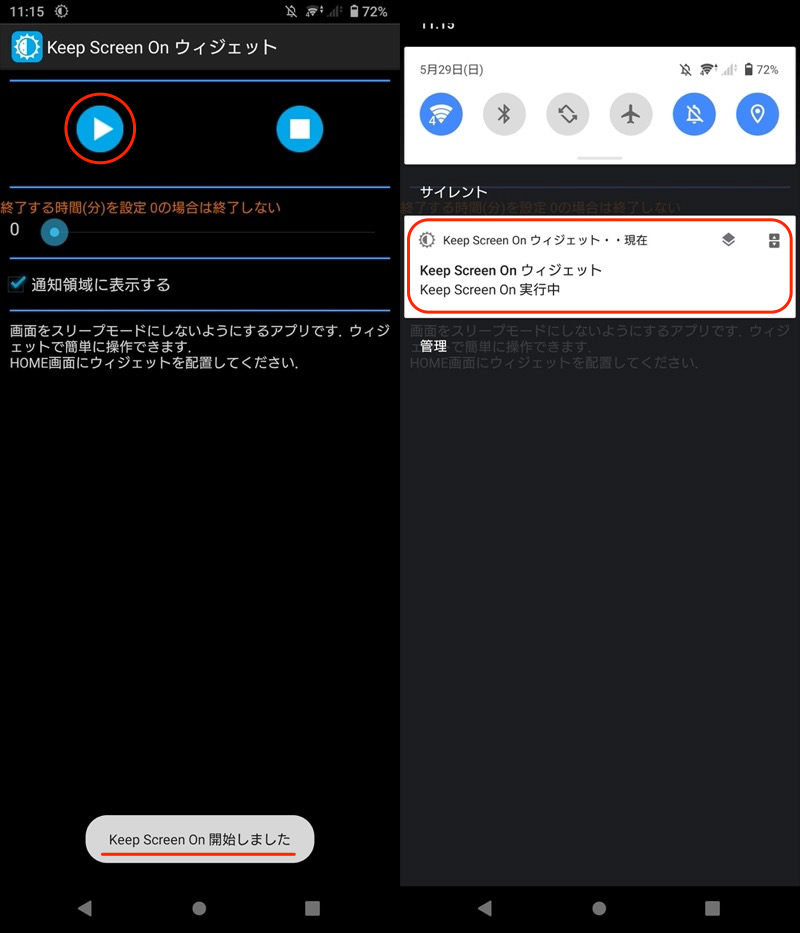Toggle the Wi-Fi quick setting
Image resolution: width=800 pixels, height=933 pixels.
441,114
